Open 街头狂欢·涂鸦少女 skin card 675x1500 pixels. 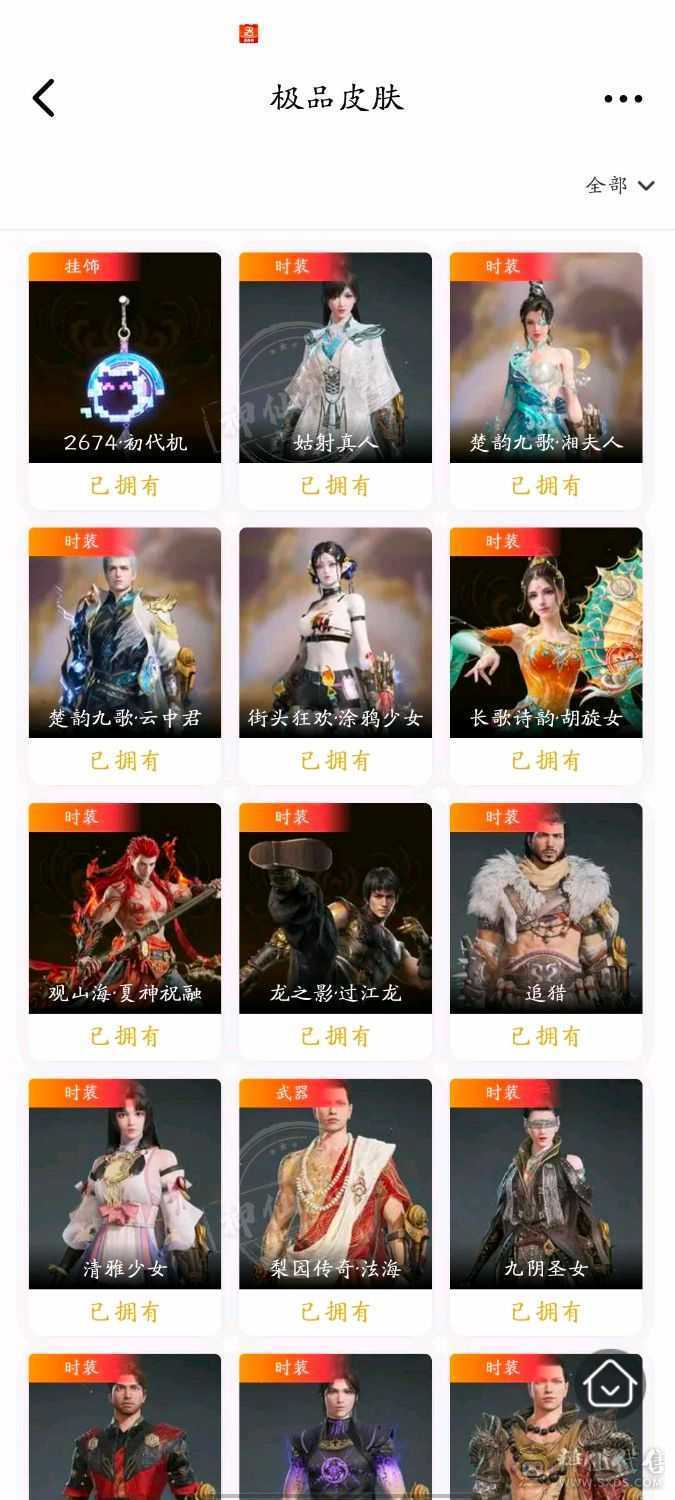tap(335, 633)
